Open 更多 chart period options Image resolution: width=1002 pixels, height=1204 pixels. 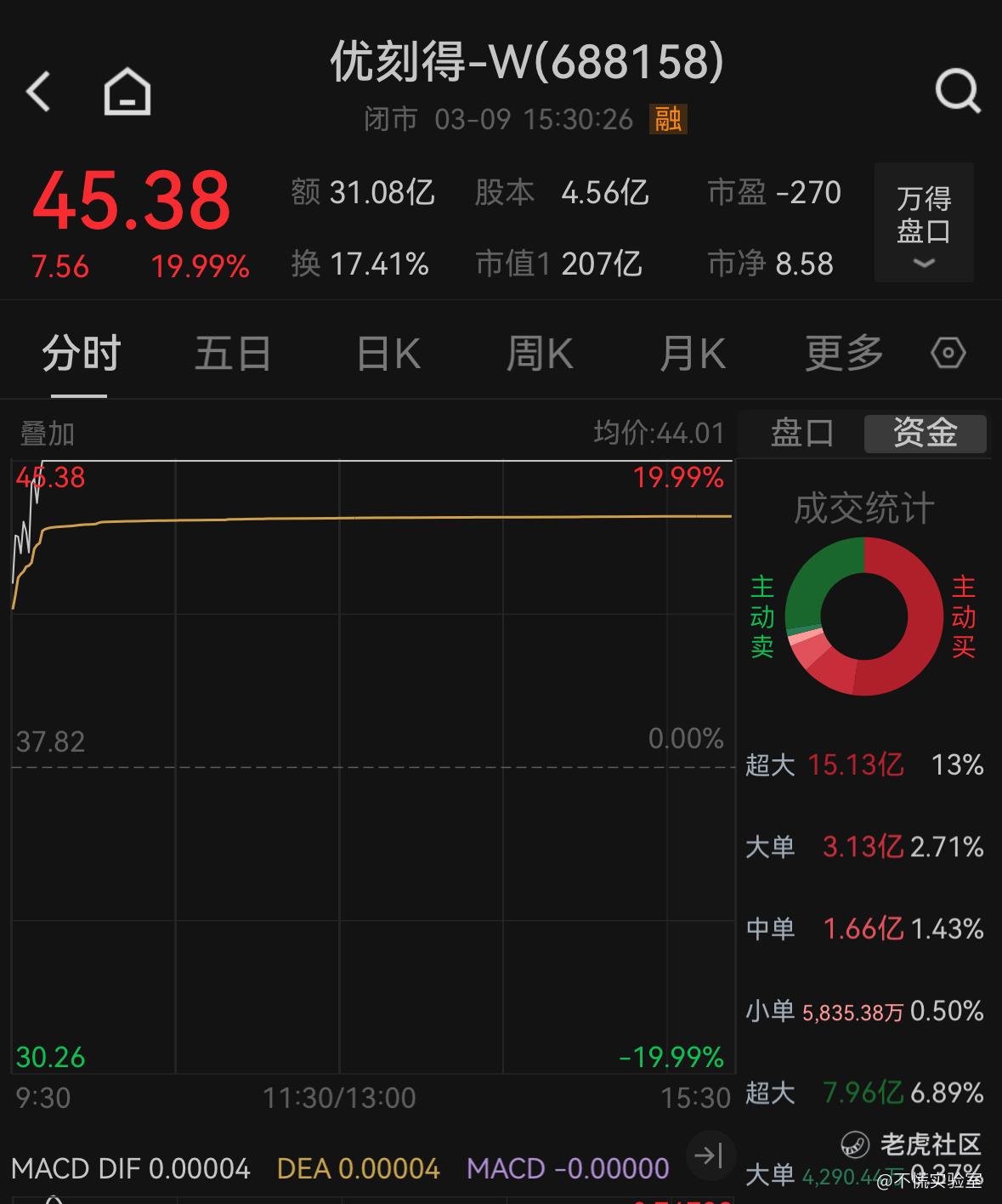(x=844, y=353)
